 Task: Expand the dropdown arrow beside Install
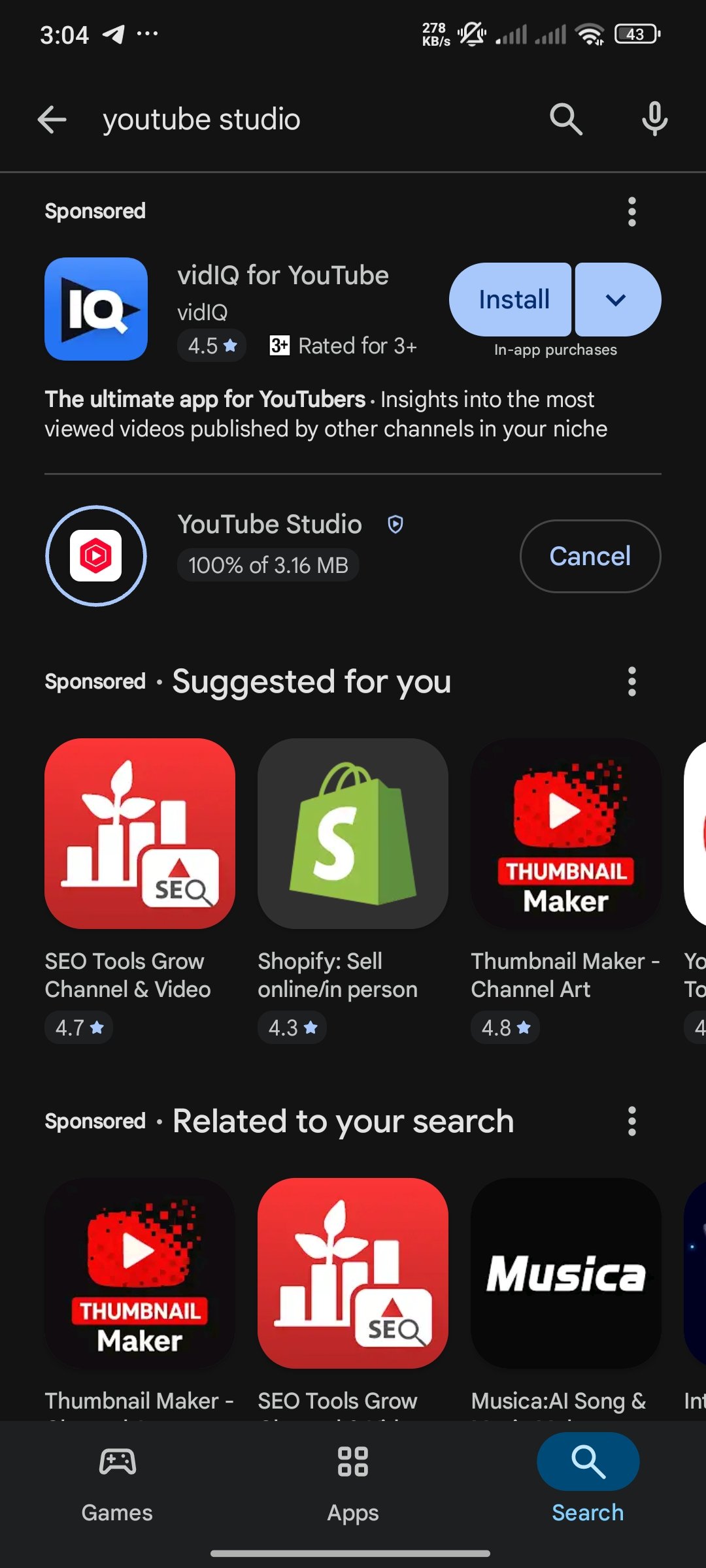click(616, 299)
